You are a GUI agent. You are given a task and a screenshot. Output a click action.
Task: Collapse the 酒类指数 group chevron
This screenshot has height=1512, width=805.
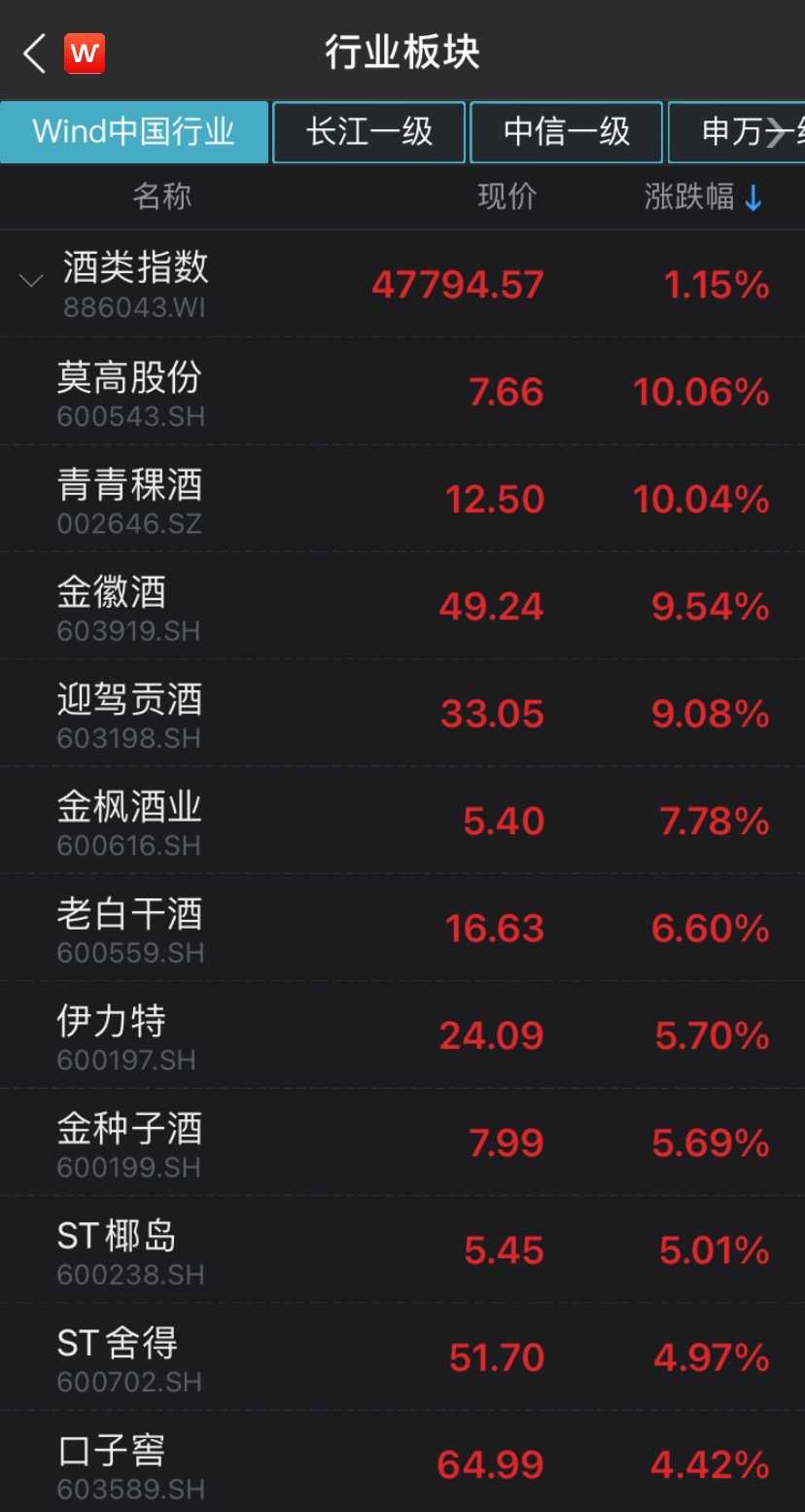[x=31, y=282]
